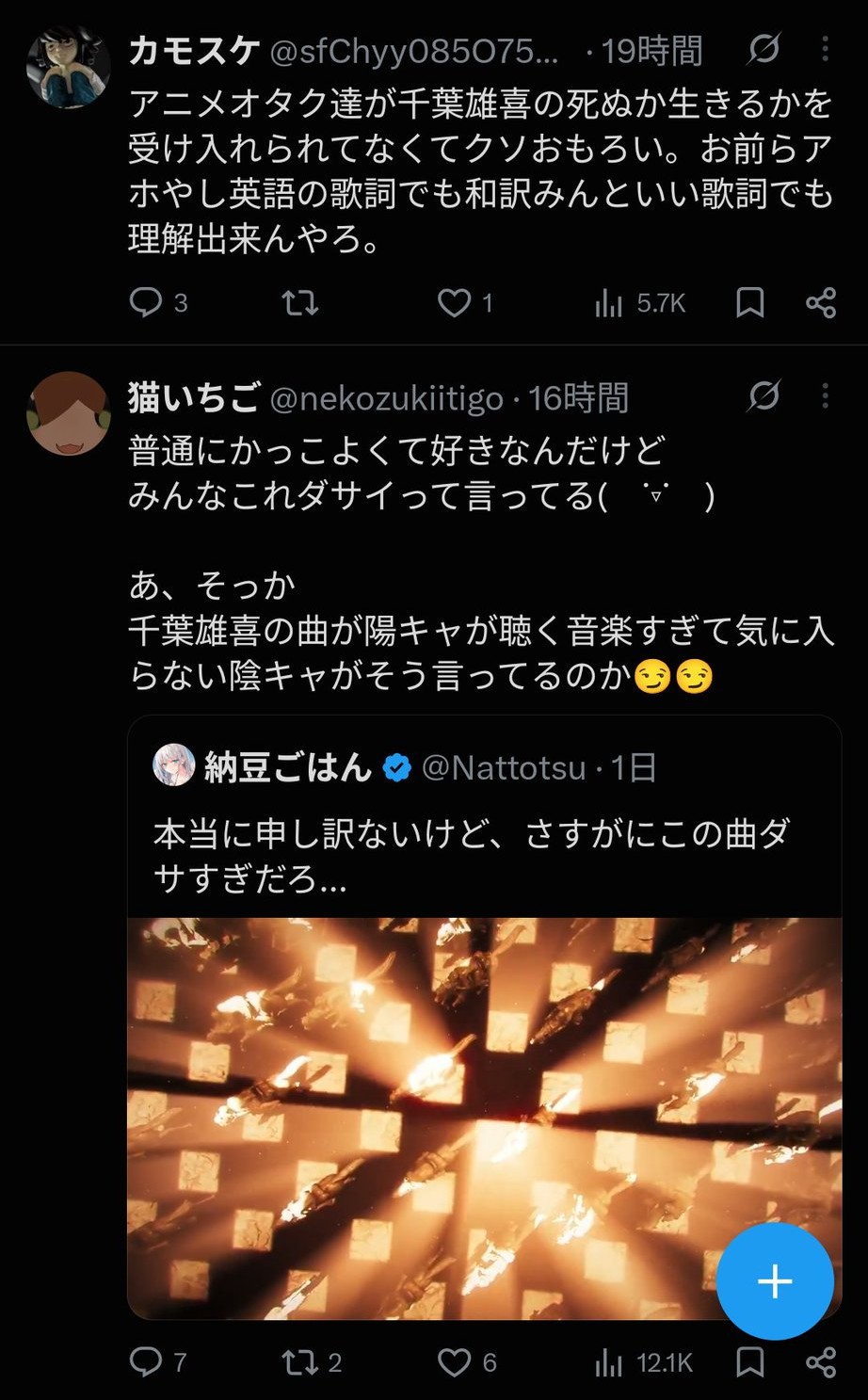Image resolution: width=868 pixels, height=1400 pixels.
Task: Bookmark カモスケ's post
Action: click(x=750, y=302)
